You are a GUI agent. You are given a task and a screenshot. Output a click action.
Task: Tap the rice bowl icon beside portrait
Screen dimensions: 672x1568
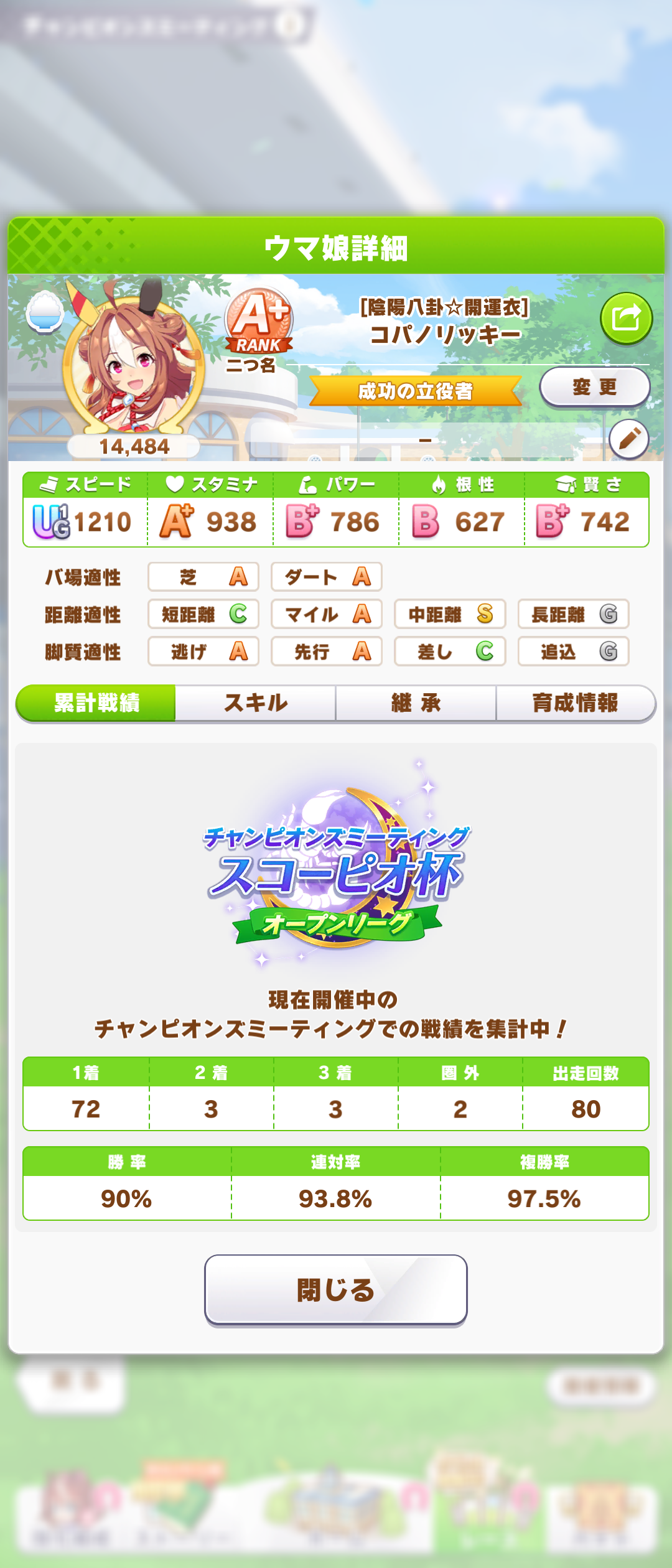pyautogui.click(x=45, y=312)
